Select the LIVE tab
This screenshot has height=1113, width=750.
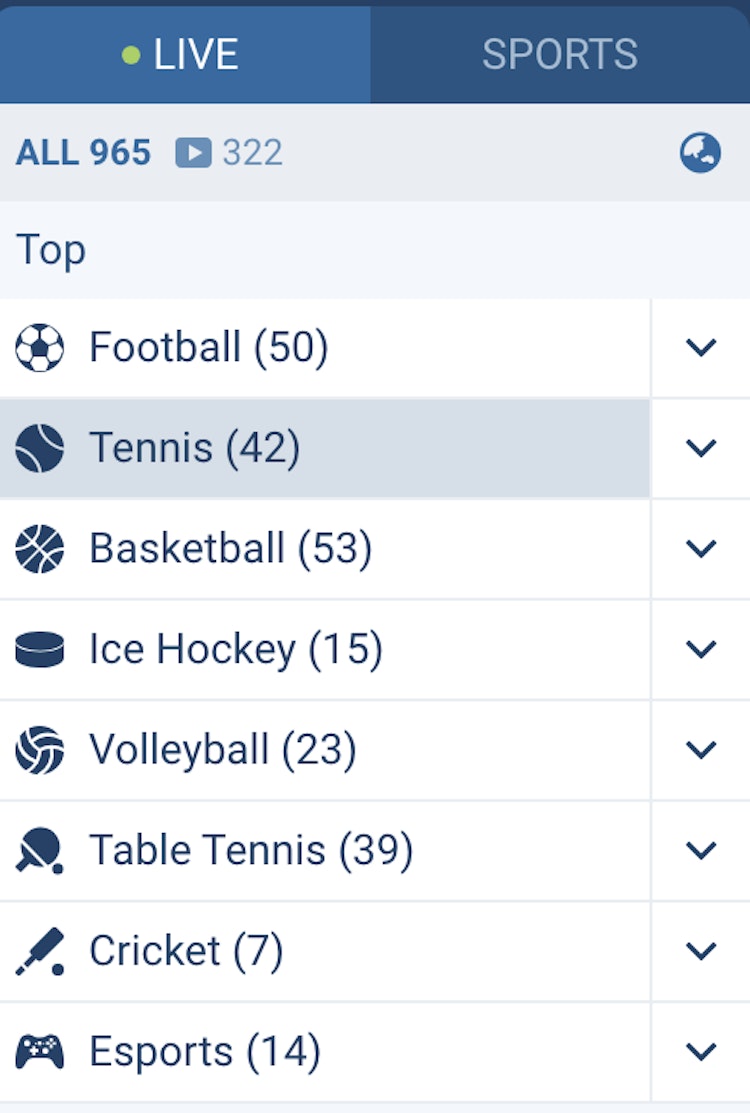(187, 54)
